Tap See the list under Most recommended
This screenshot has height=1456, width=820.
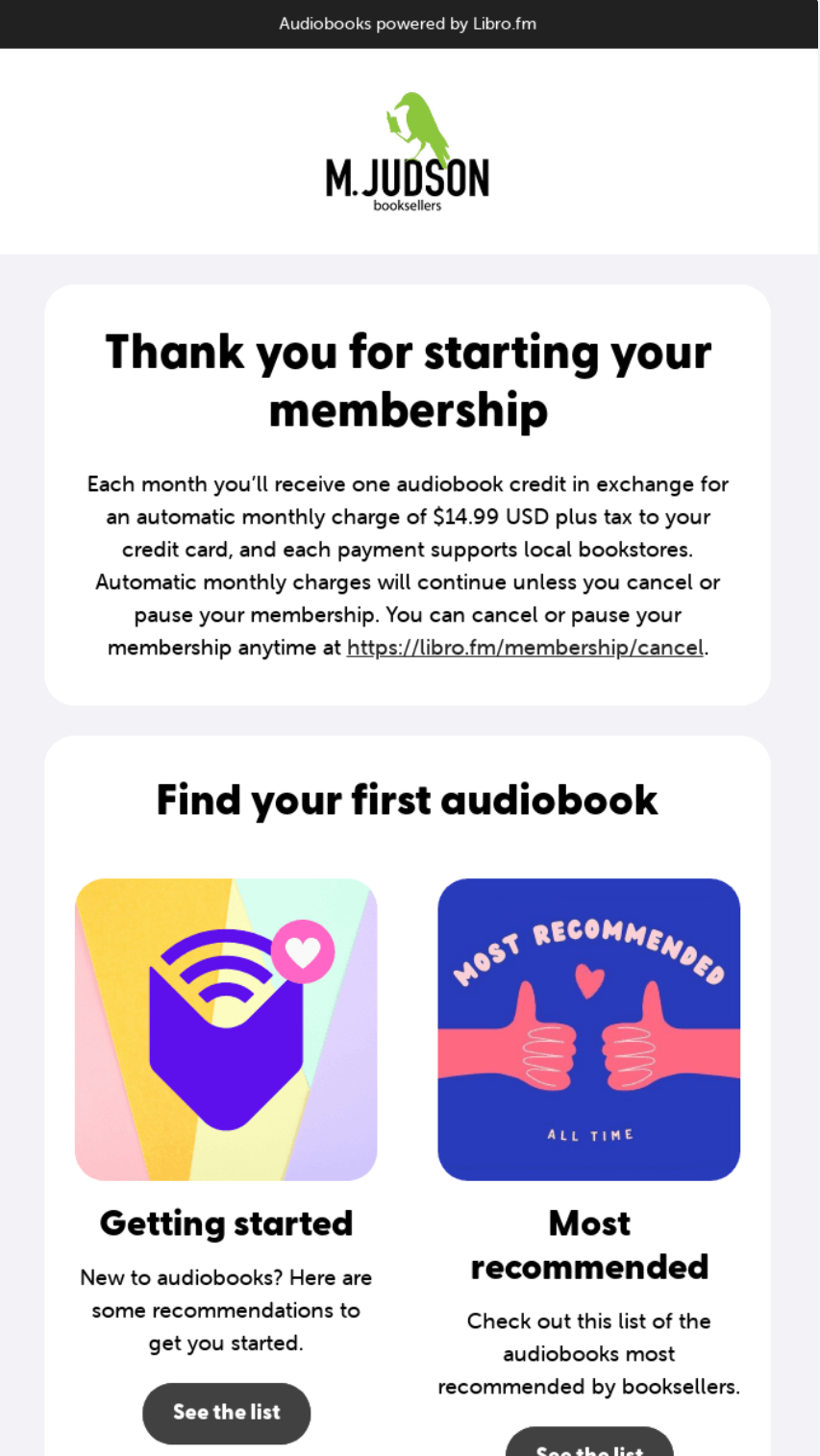click(589, 1444)
